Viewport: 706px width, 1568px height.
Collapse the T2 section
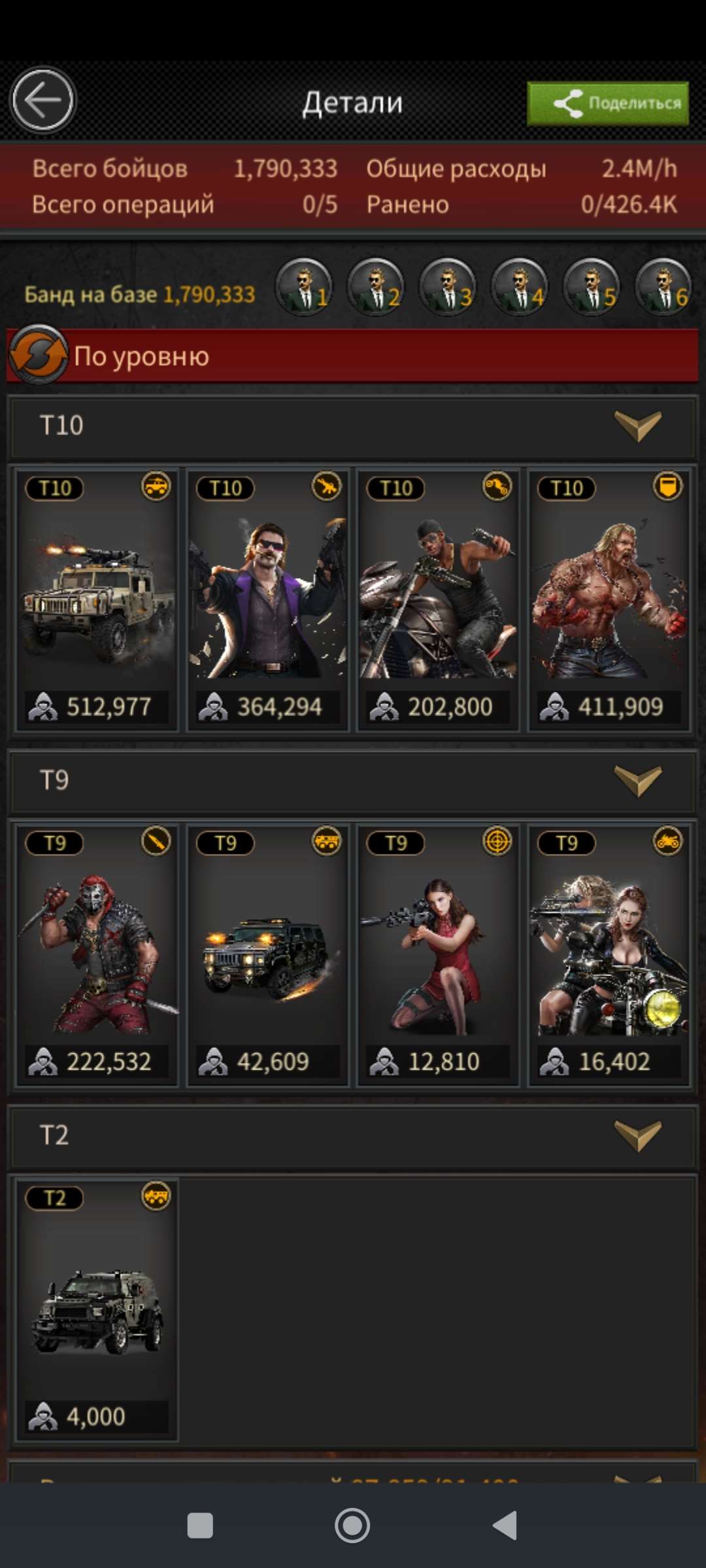(x=637, y=1135)
